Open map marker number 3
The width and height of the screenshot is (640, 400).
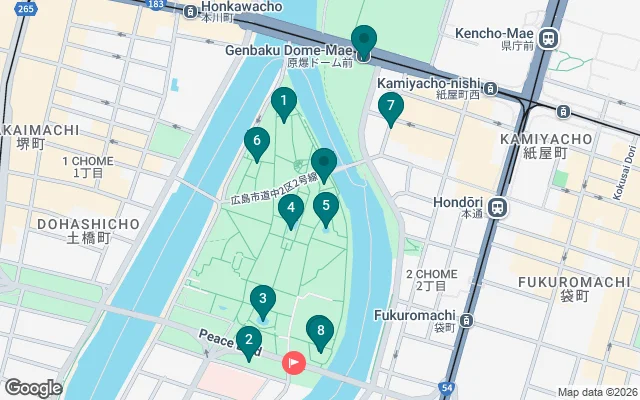click(262, 299)
